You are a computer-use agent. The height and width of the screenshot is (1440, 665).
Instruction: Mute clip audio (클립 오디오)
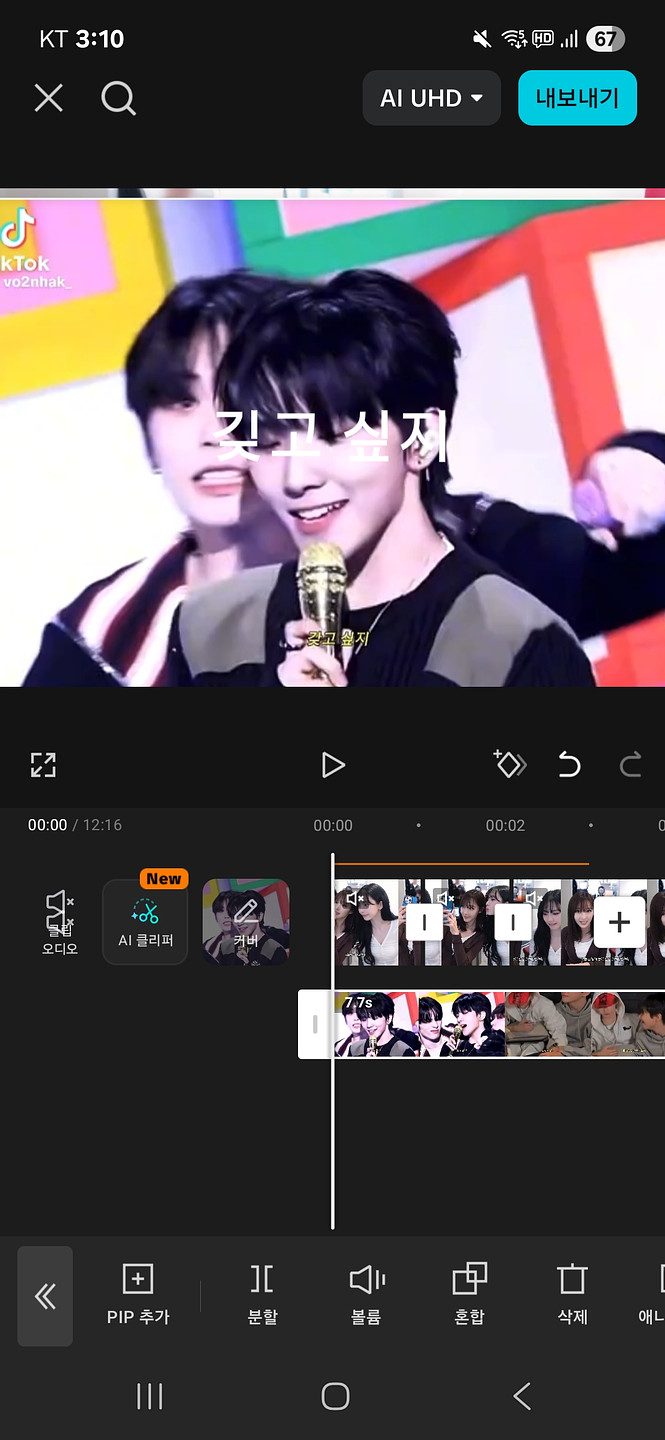pyautogui.click(x=60, y=922)
